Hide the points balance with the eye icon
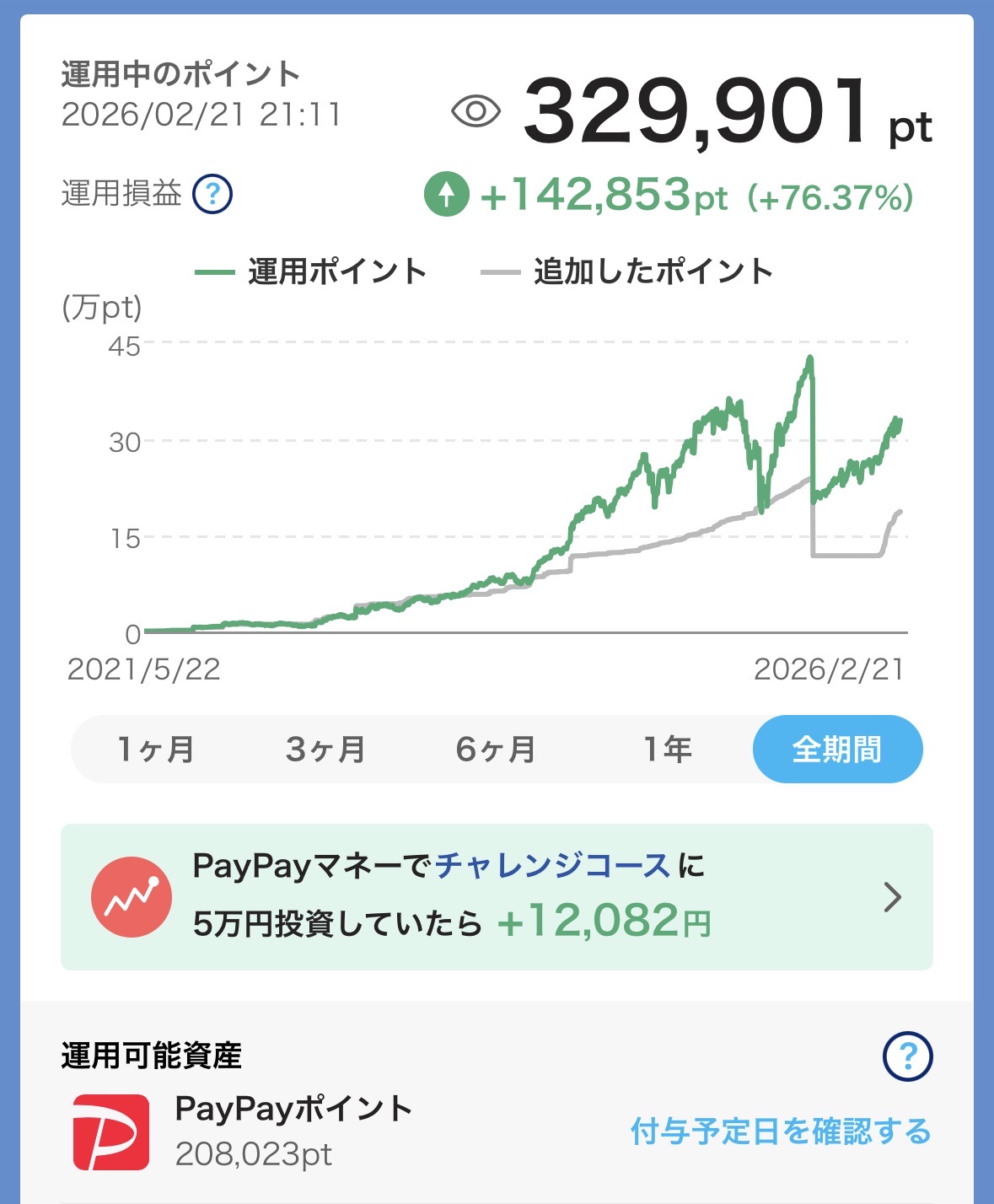994x1204 pixels. [476, 111]
